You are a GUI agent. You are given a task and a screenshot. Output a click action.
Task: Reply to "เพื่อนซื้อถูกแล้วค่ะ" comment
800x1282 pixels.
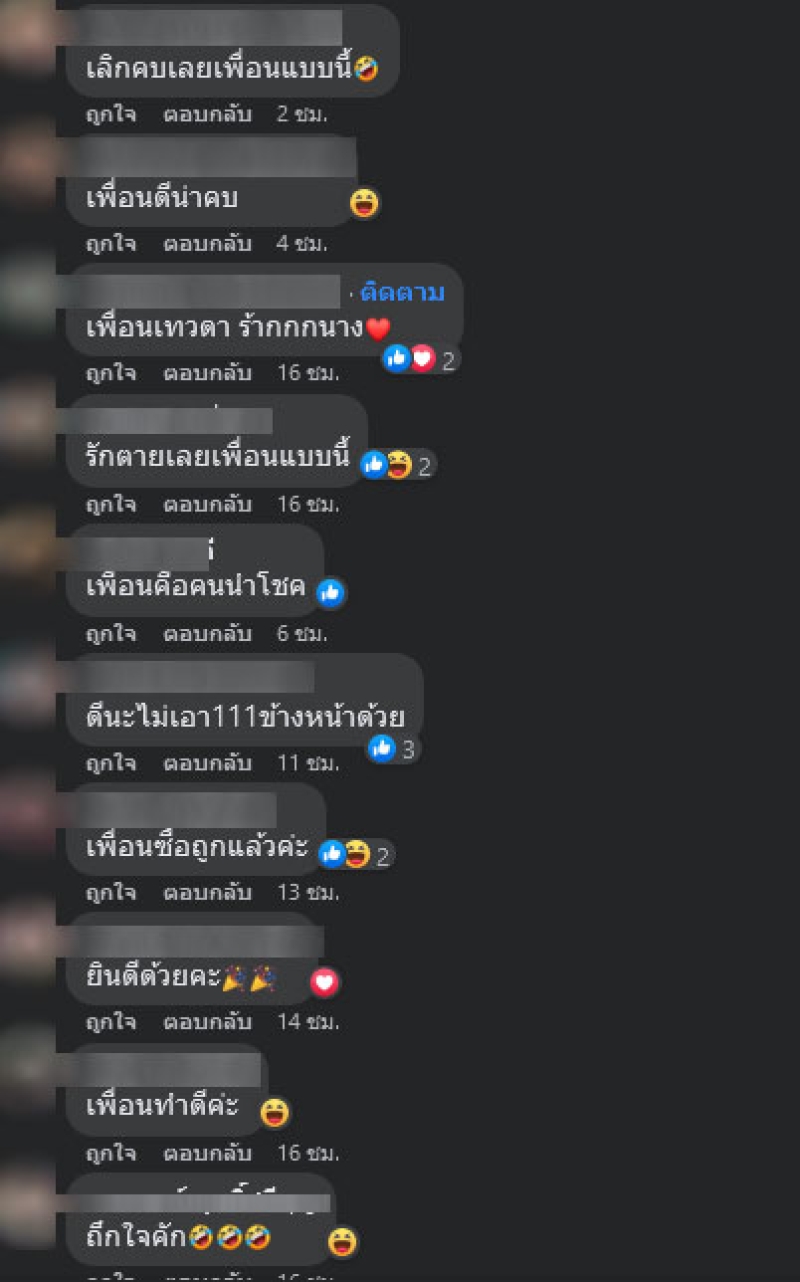click(x=207, y=892)
